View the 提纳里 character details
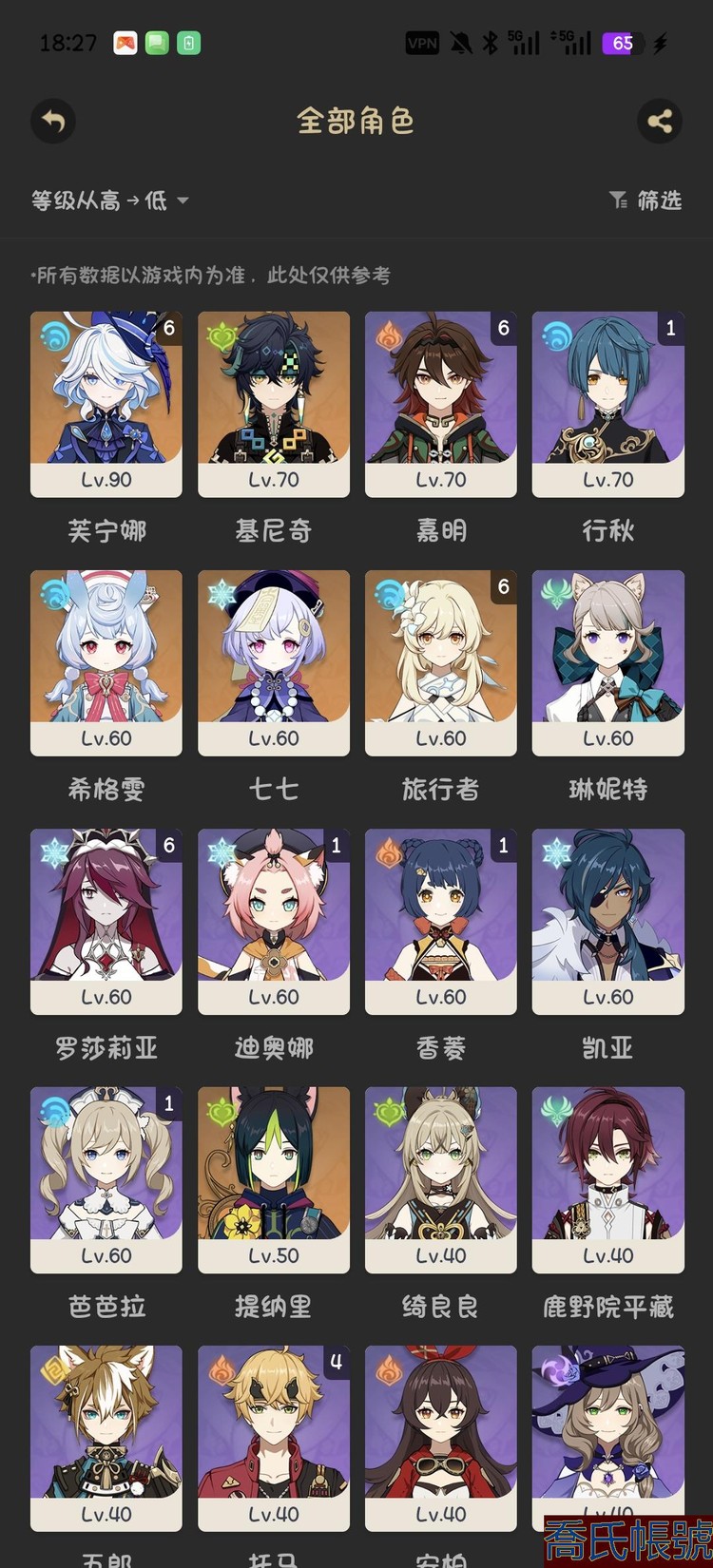713x1568 pixels. pos(274,1179)
